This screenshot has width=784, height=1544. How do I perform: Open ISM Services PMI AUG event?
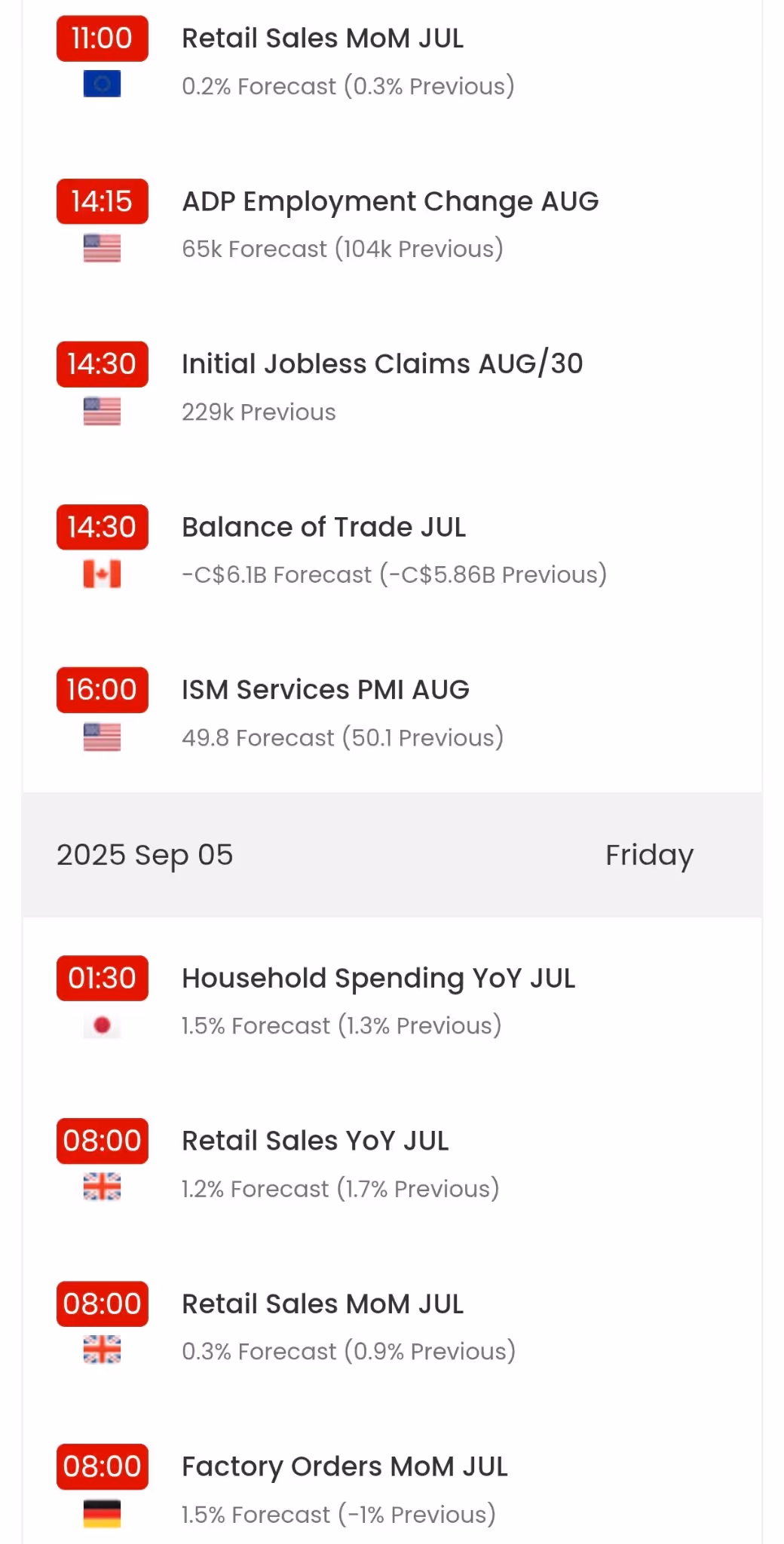pos(325,691)
